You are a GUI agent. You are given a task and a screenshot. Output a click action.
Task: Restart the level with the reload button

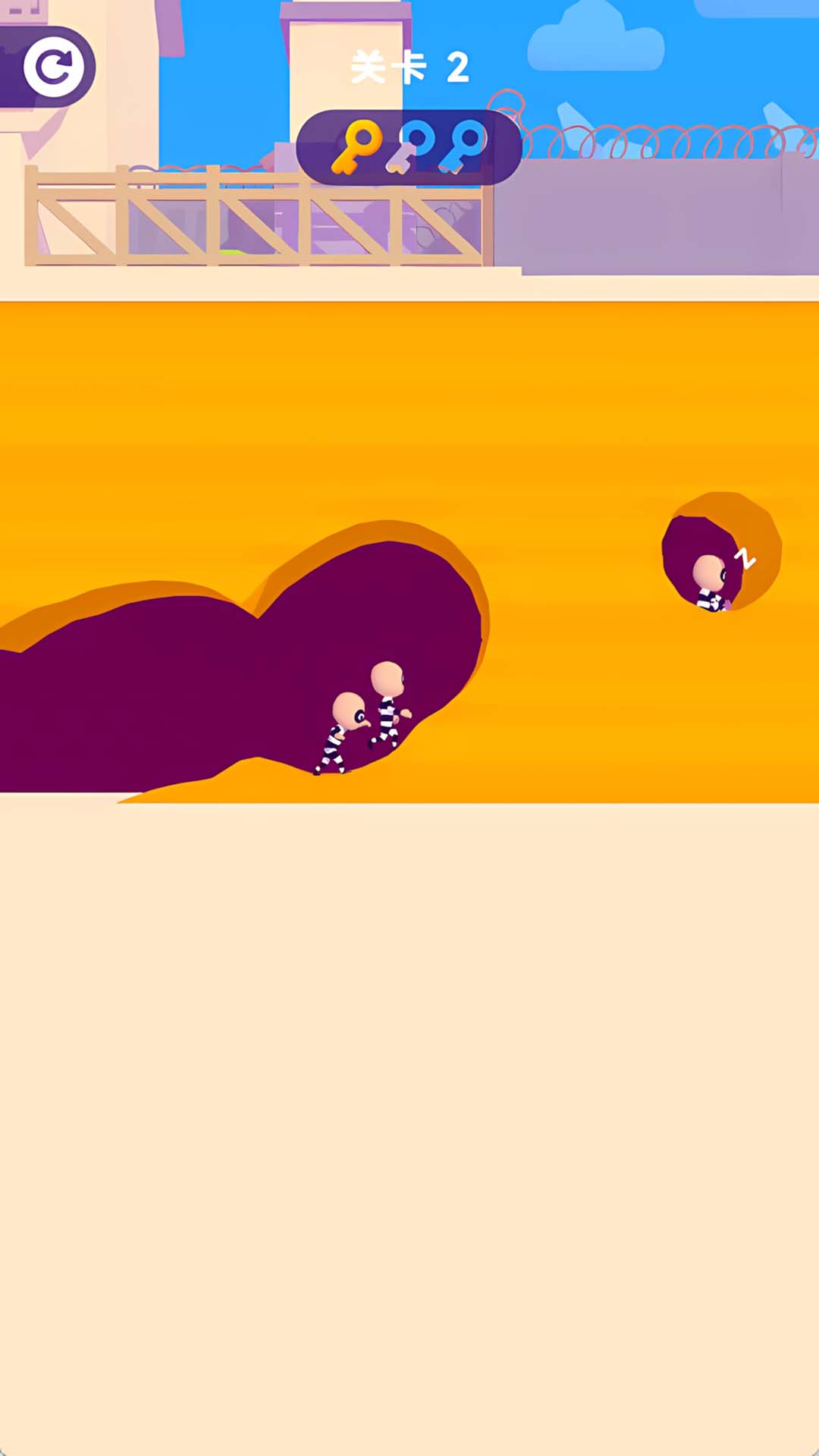coord(53,67)
